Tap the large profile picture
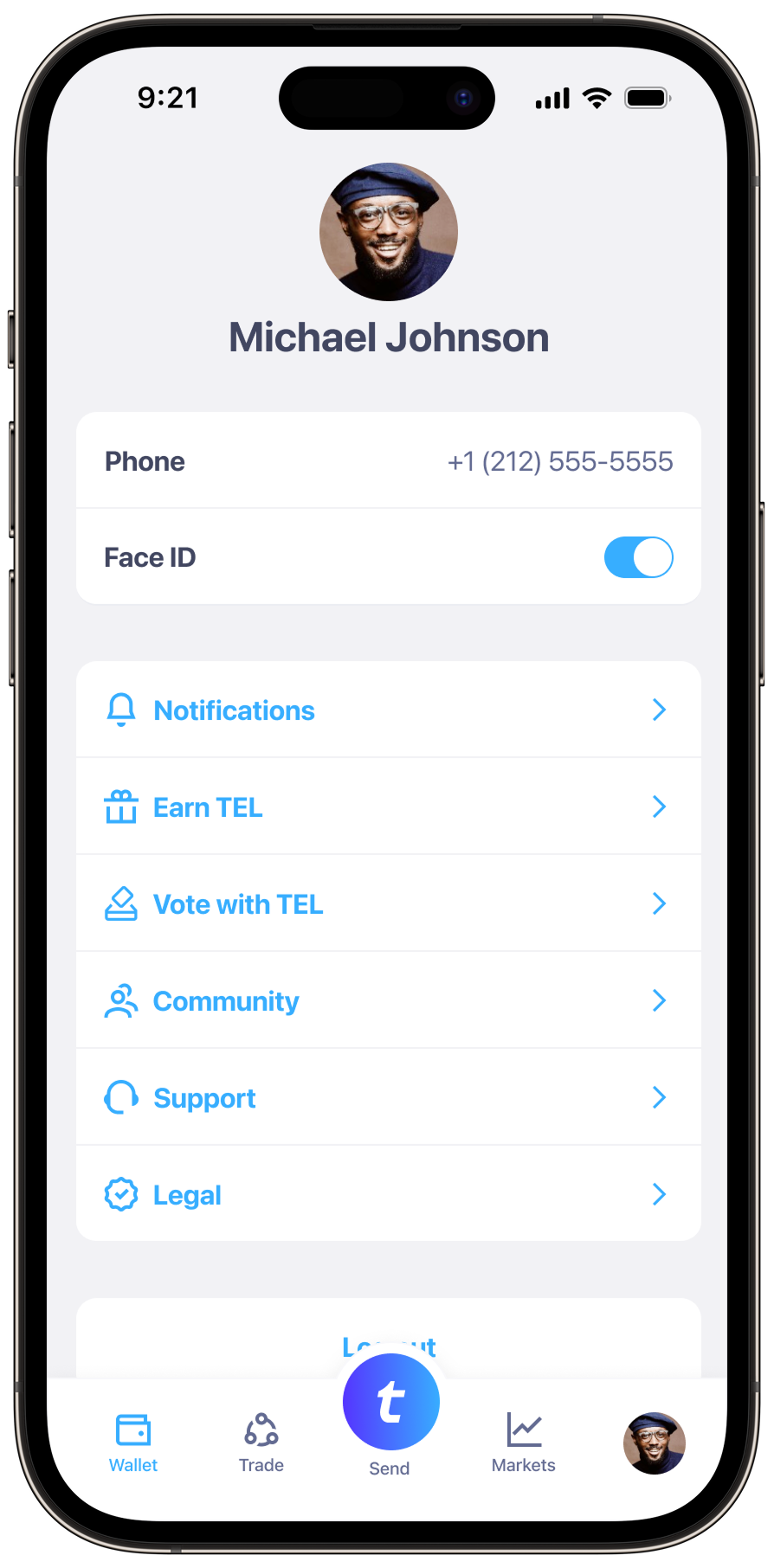Viewport: 774px width, 1568px height. (x=389, y=232)
